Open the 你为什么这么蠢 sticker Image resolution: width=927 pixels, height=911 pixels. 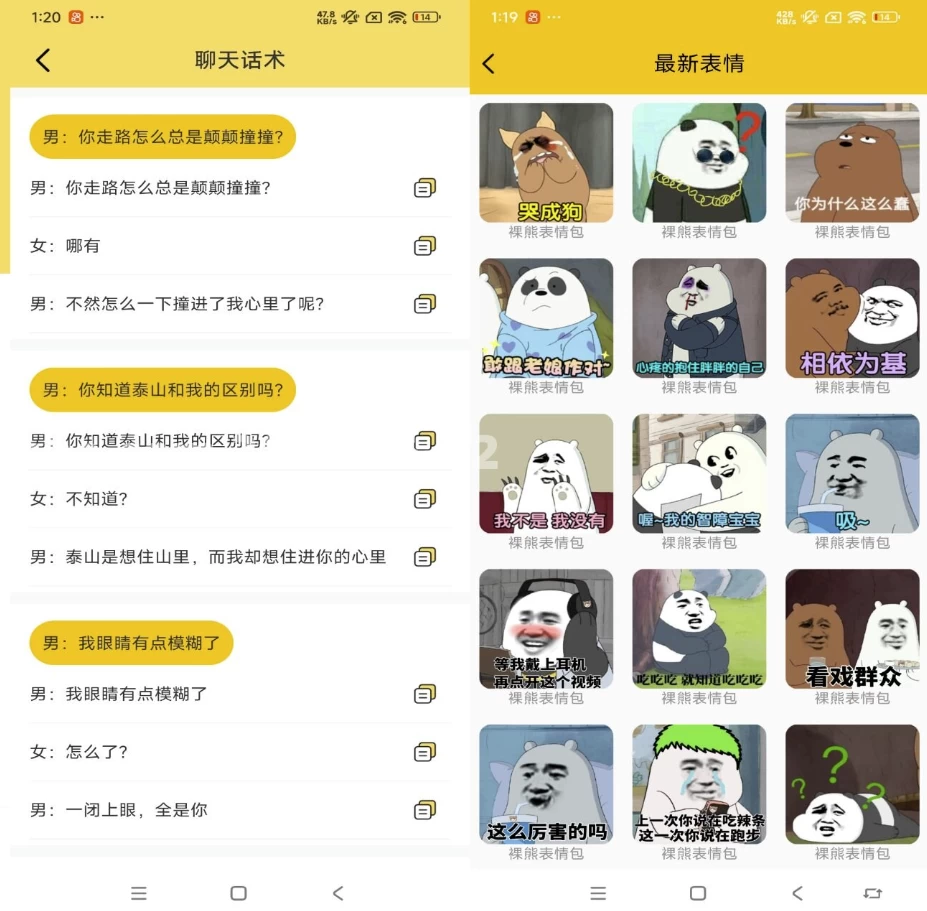point(852,163)
